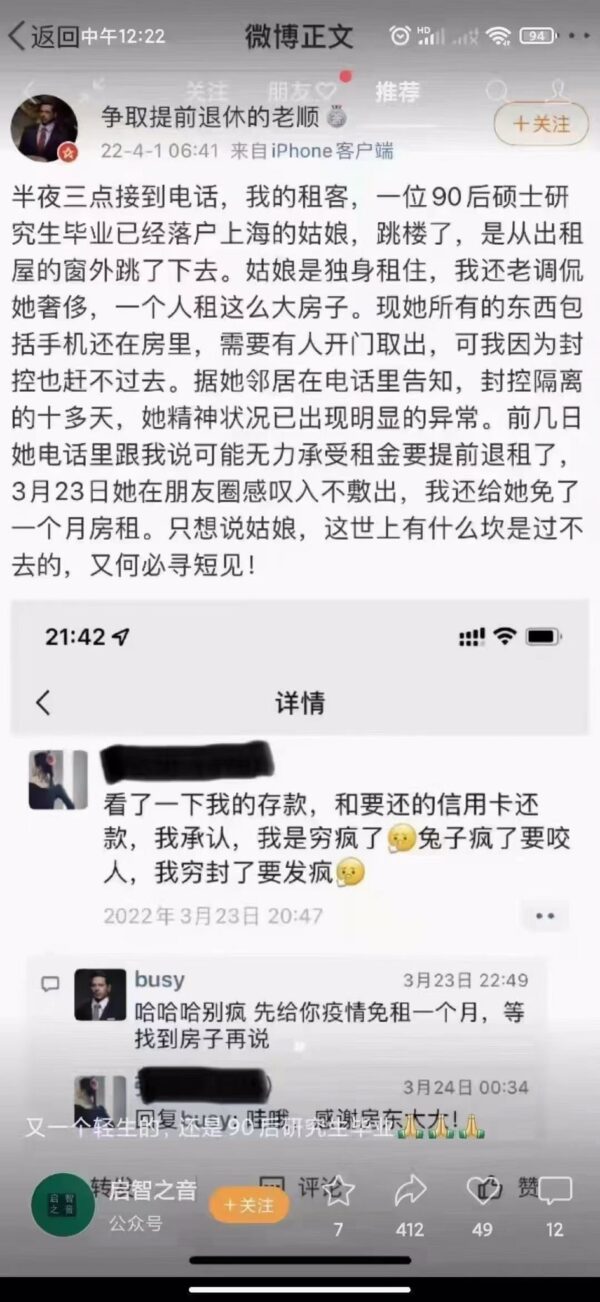
Task: Favorite this video with the star icon
Action: [x=338, y=1190]
